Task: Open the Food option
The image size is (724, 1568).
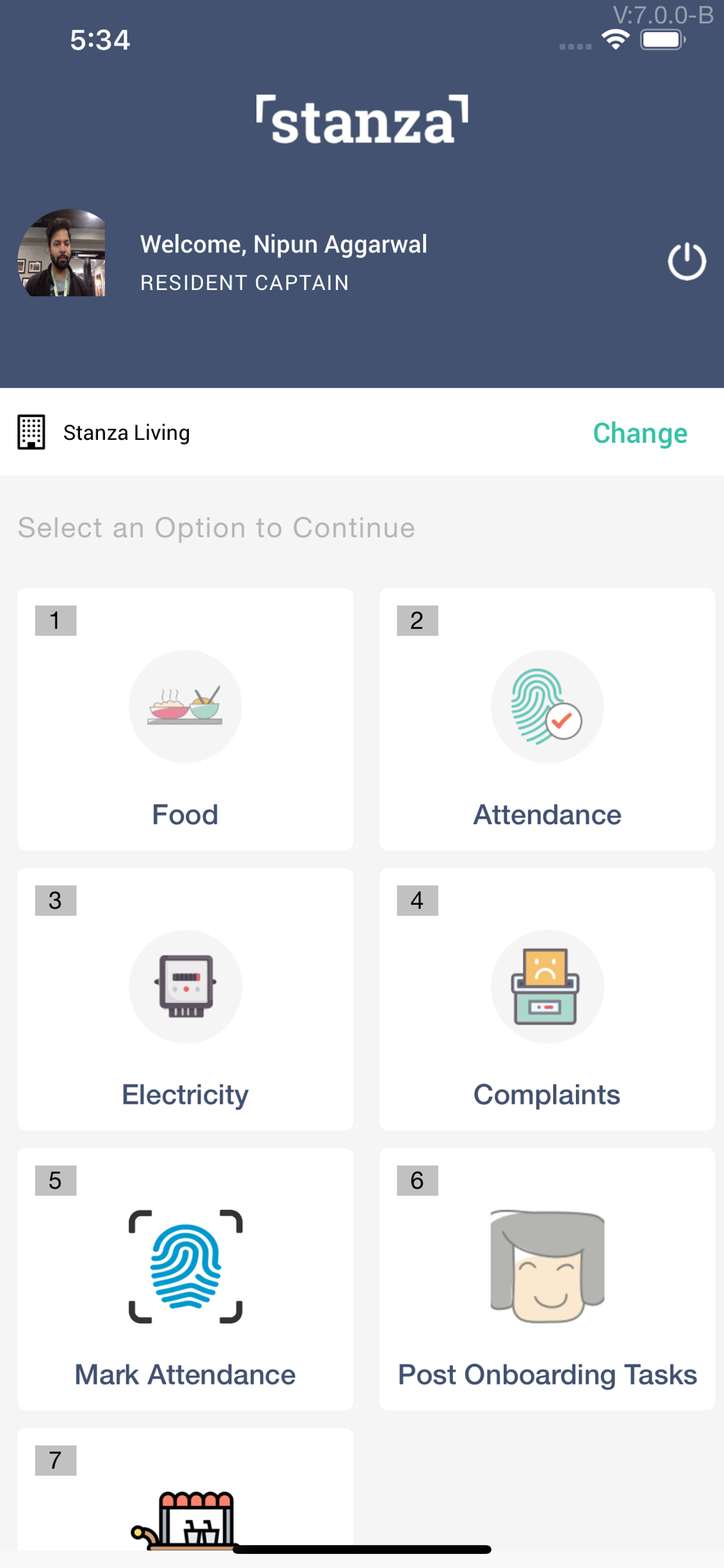Action: coord(185,719)
